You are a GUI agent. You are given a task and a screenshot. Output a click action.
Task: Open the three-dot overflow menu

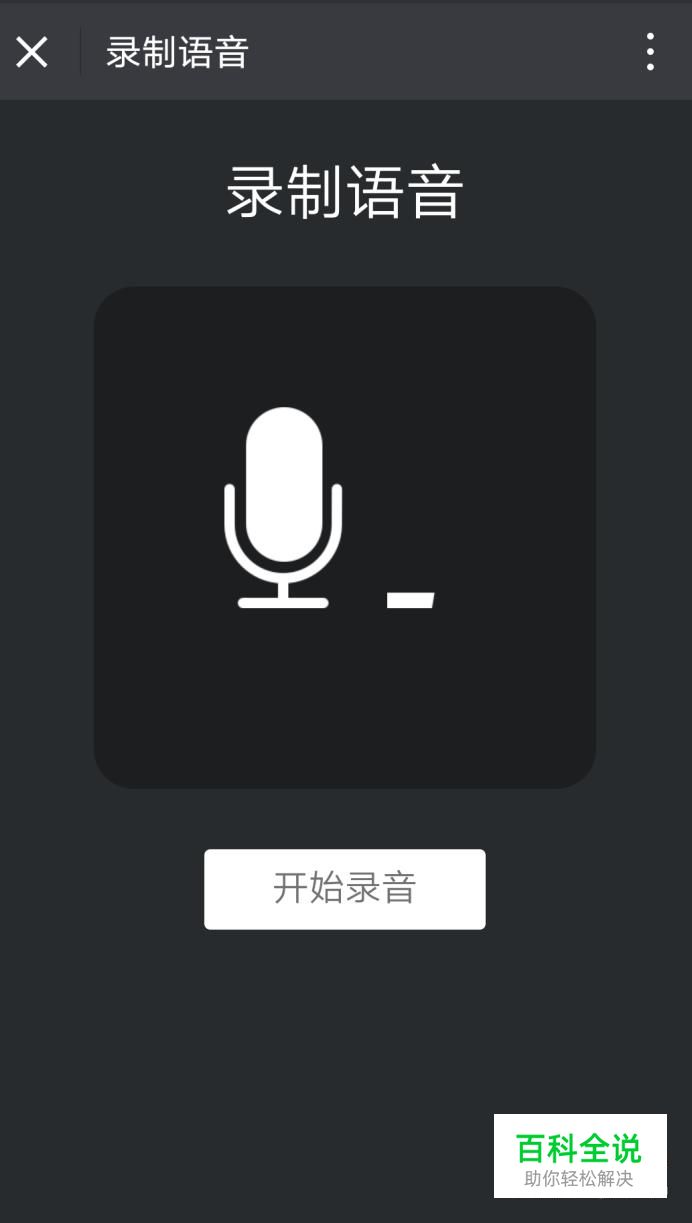pos(650,52)
